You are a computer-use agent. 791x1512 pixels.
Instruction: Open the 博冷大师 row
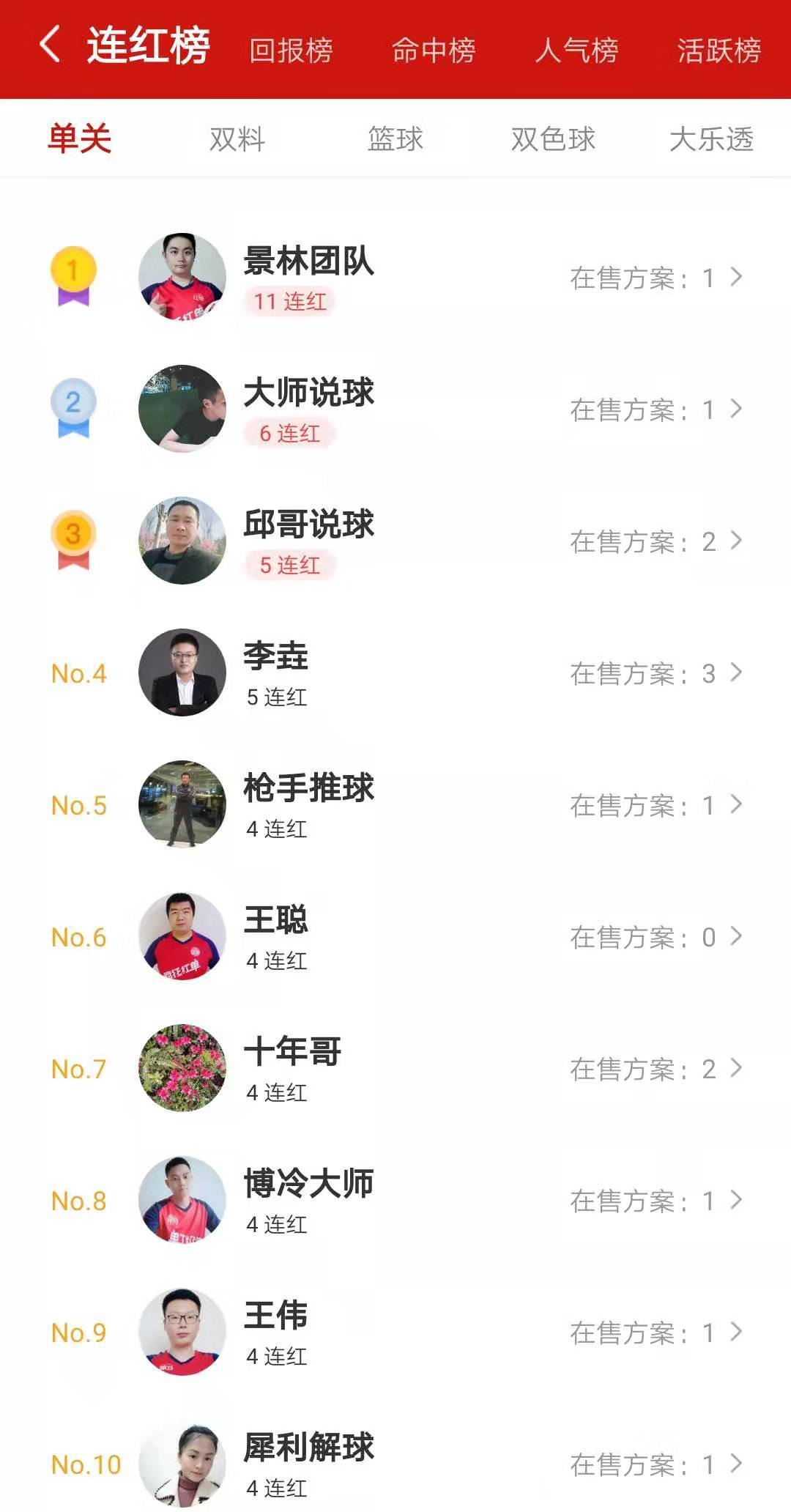[x=395, y=1201]
